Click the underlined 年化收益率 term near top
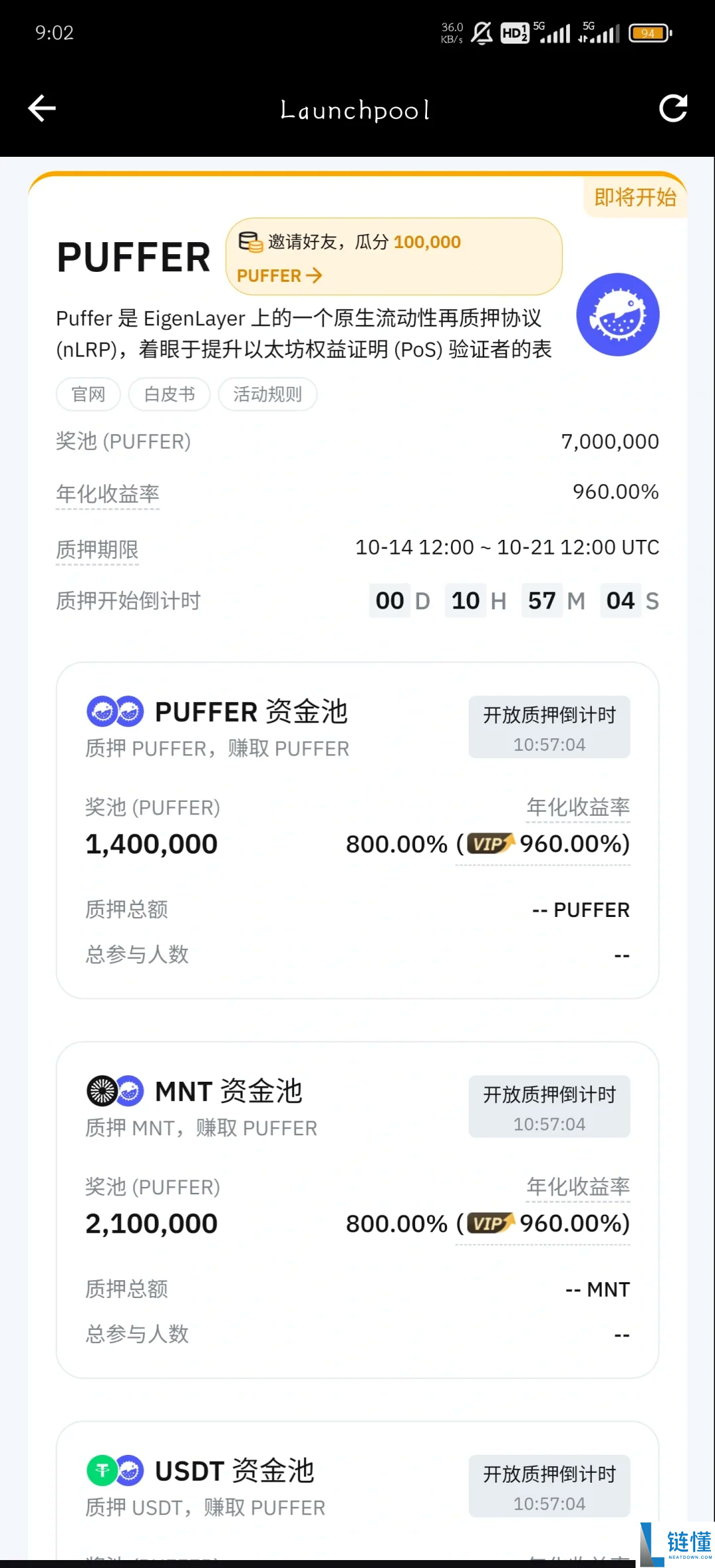 coord(108,494)
